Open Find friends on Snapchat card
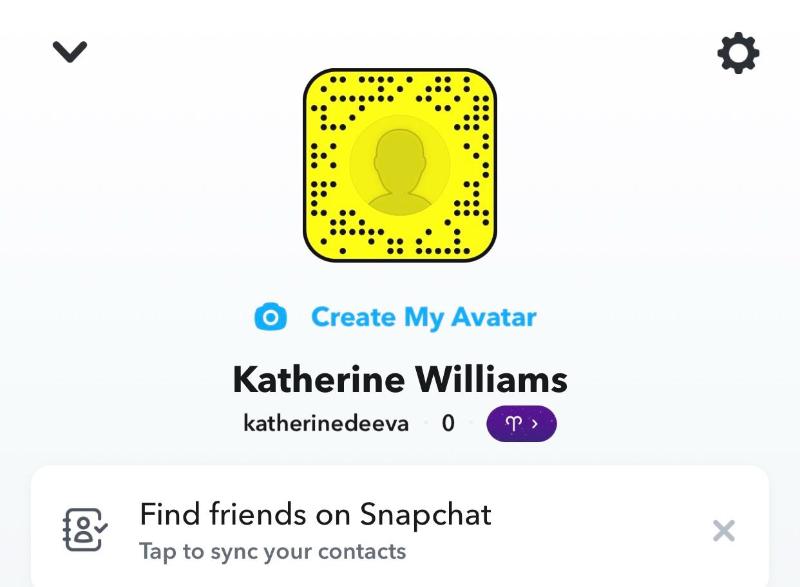This screenshot has width=800, height=587. click(315, 530)
